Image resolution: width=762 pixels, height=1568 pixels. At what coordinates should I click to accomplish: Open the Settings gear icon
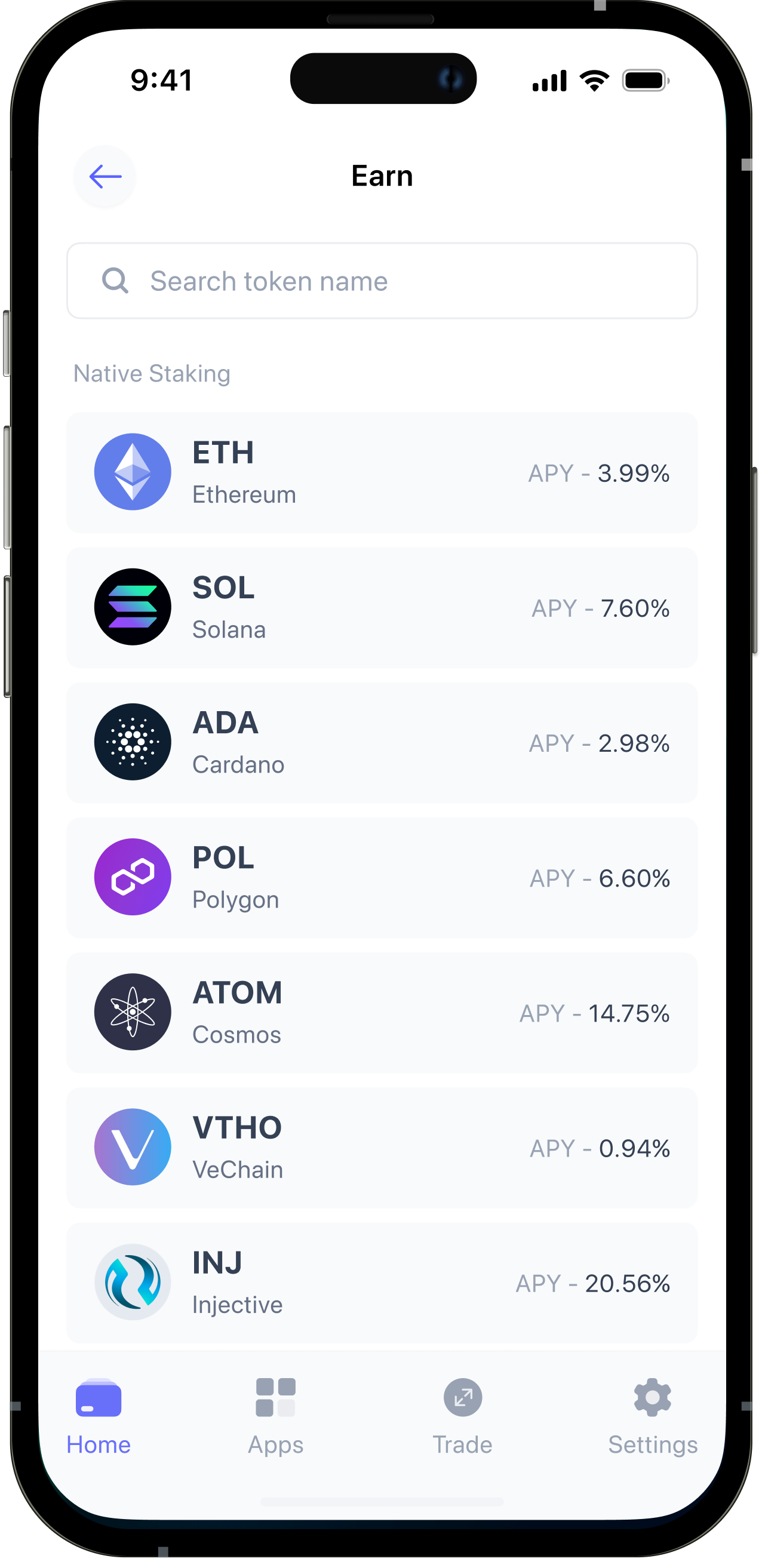coord(652,1398)
